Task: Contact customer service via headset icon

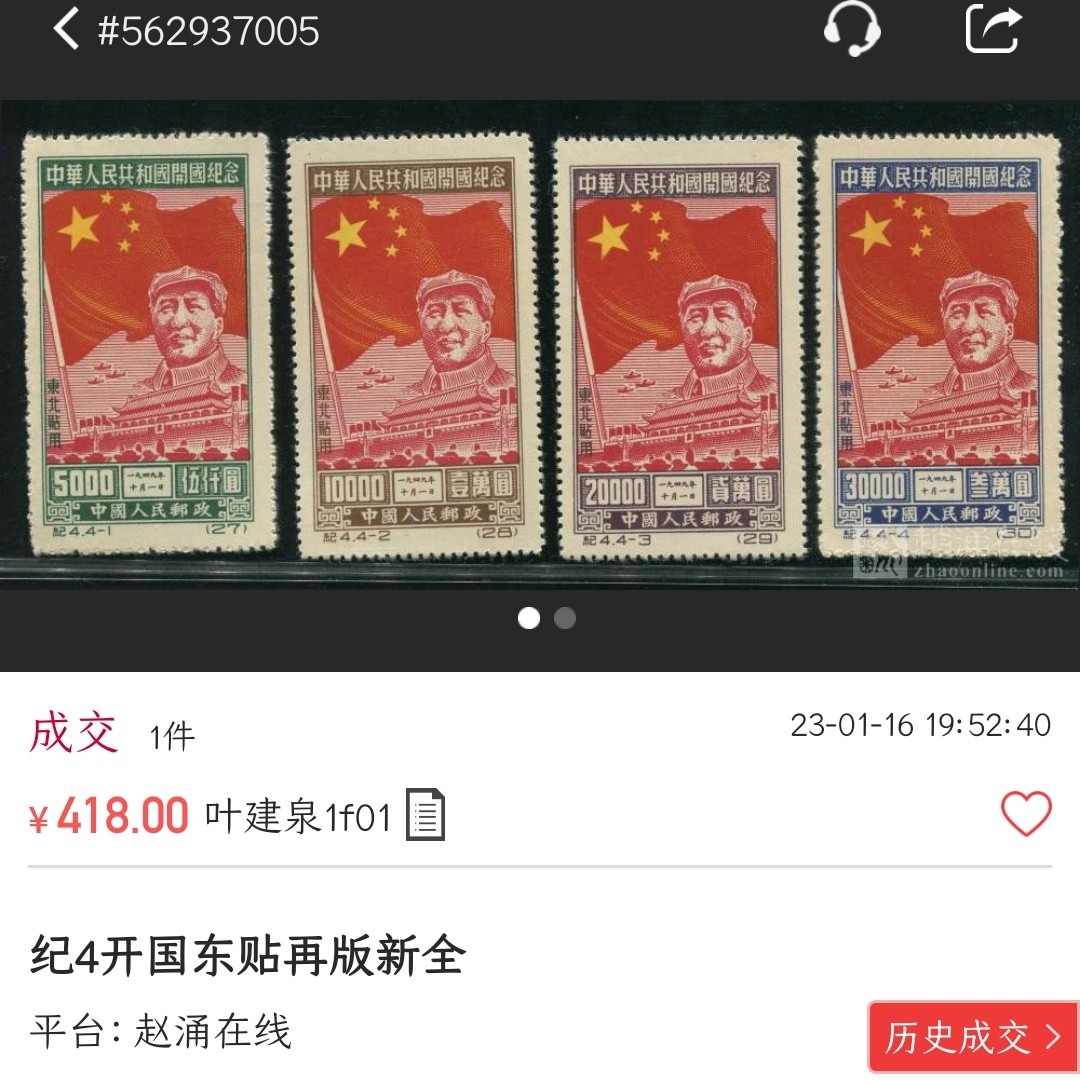Action: coord(851,30)
